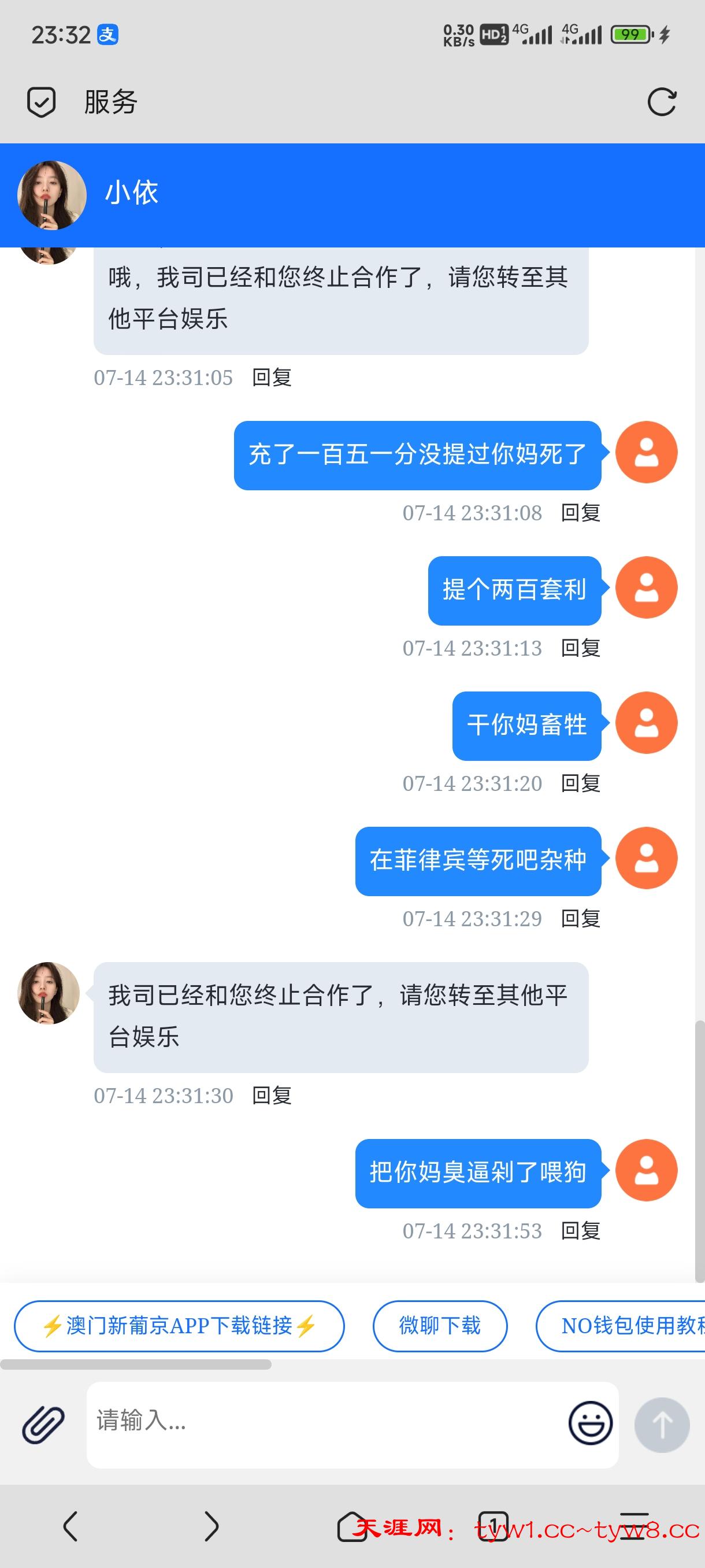
Task: Tap the refresh icon in the top bar
Action: 662,102
